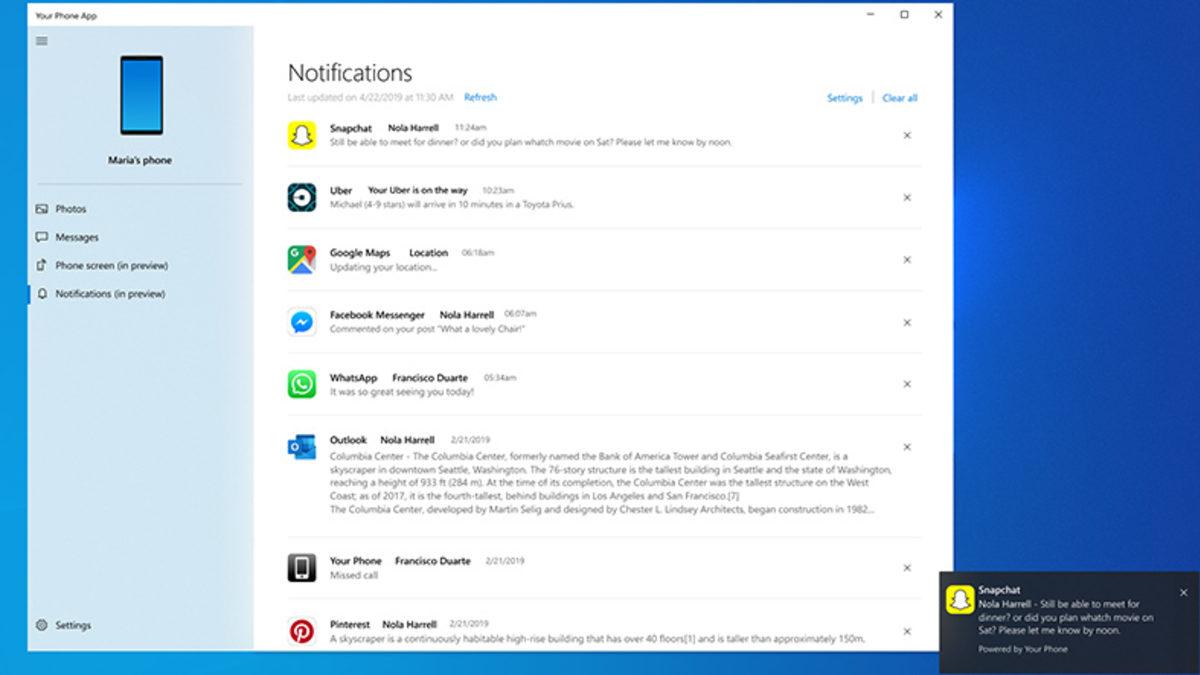Dismiss the Outlook notification
Viewport: 1200px width, 675px height.
(x=907, y=447)
